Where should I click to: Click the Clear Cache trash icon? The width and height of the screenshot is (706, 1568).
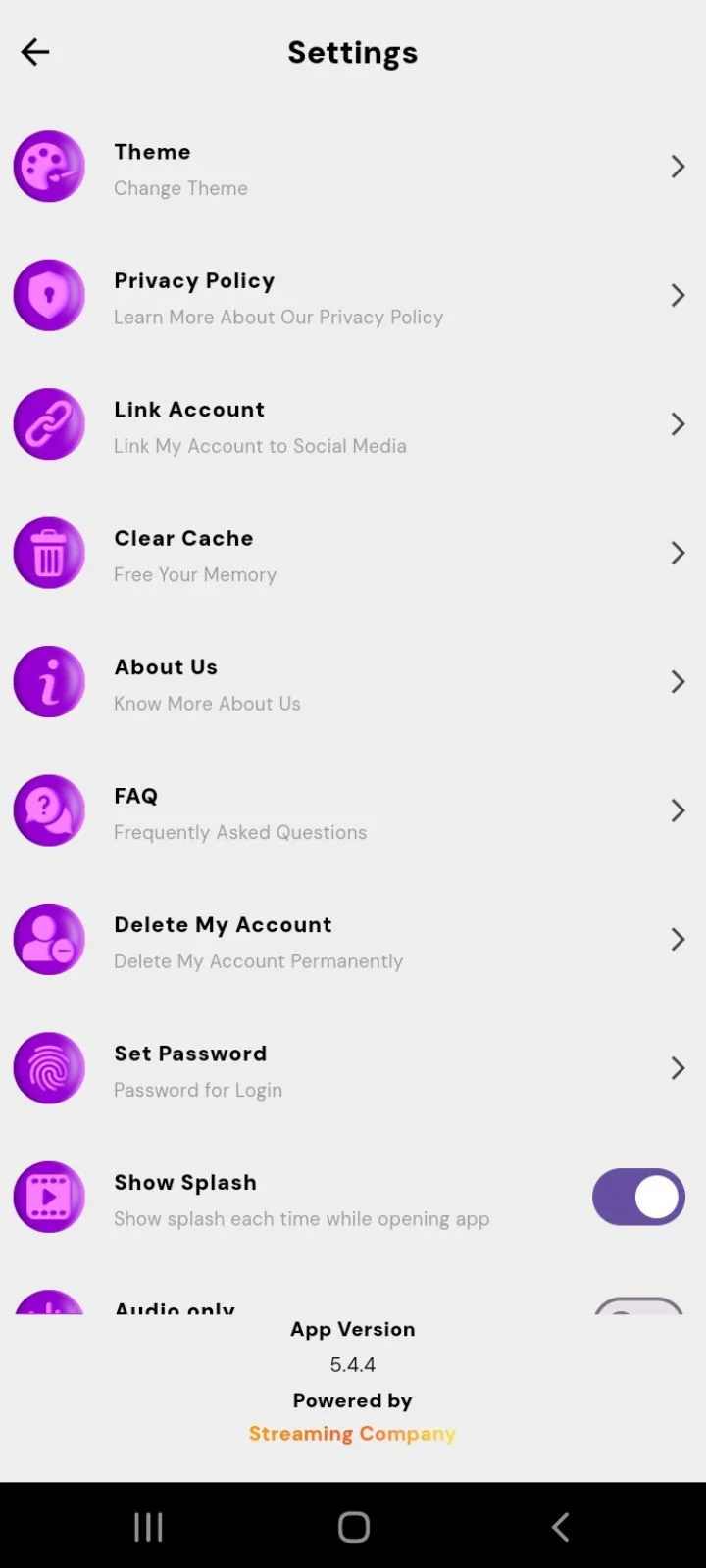pos(49,553)
